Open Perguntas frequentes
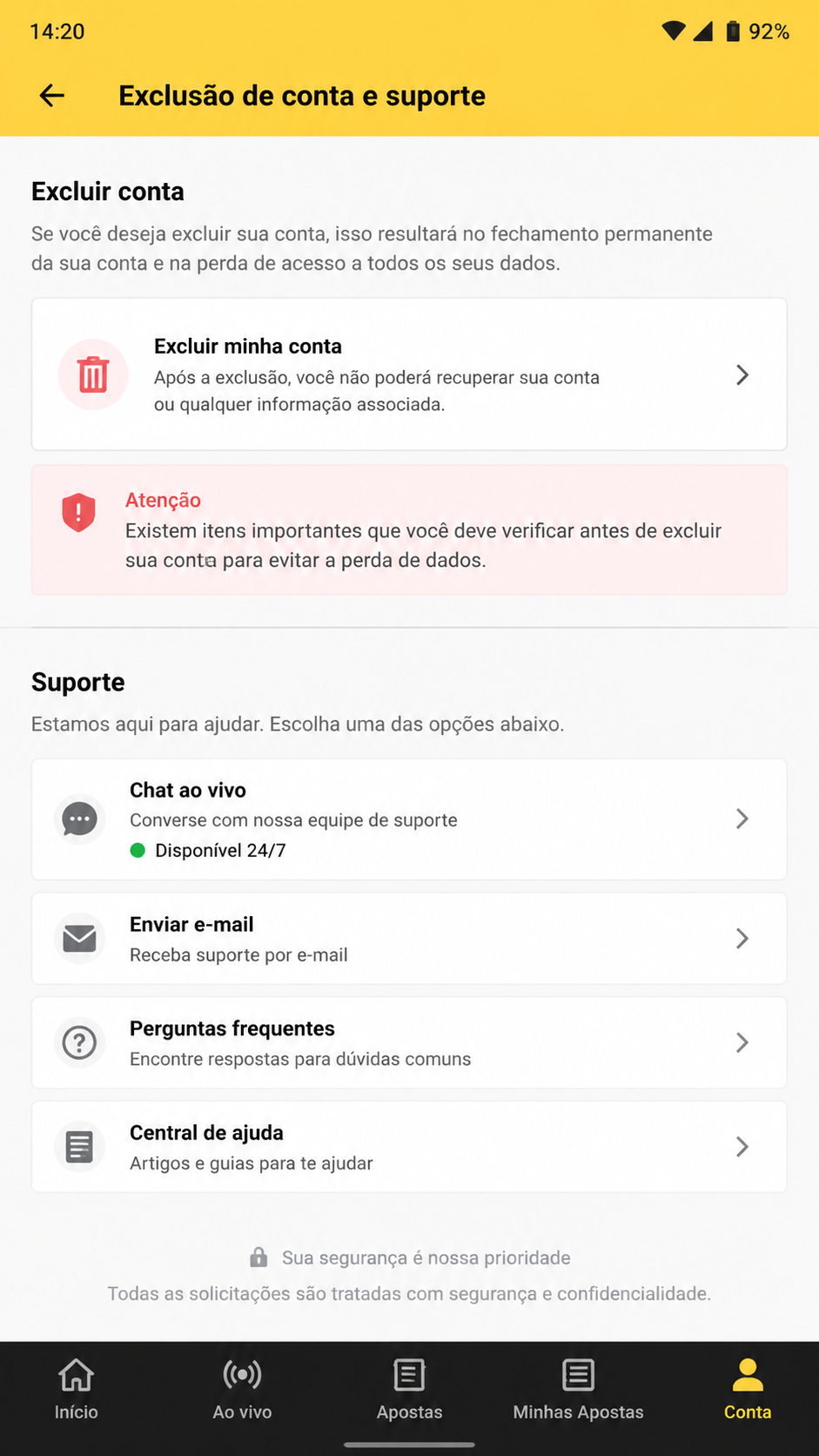 (x=409, y=1042)
